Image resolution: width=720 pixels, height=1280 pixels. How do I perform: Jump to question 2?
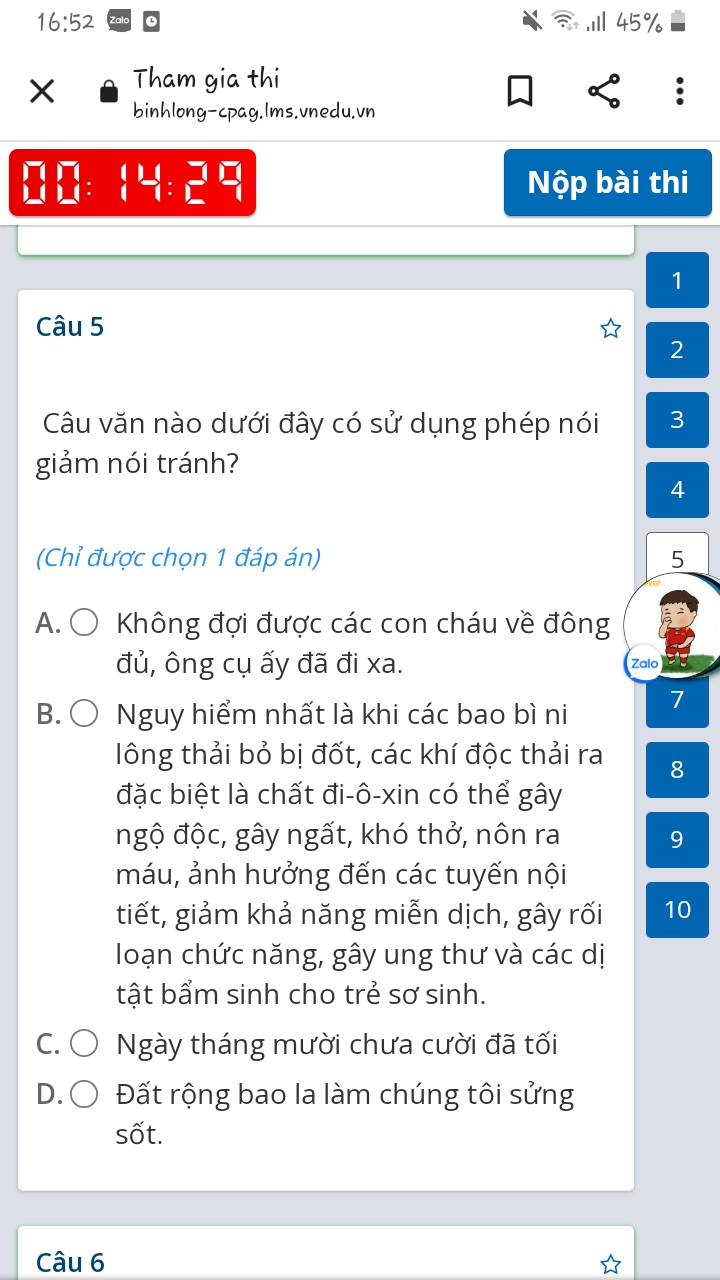[677, 350]
